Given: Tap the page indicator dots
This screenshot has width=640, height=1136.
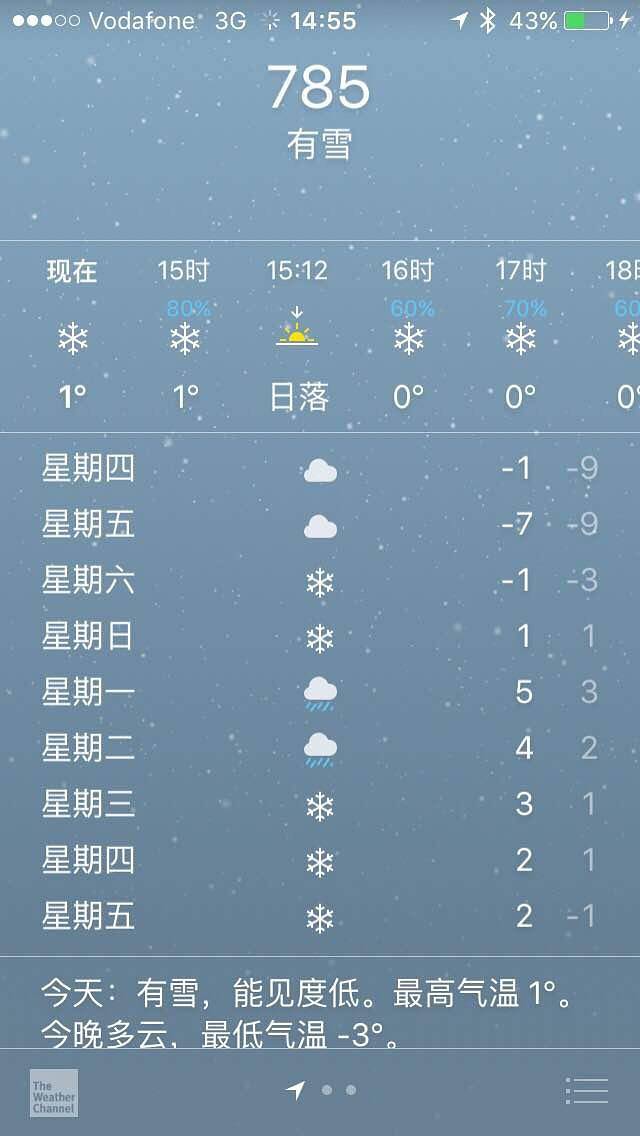Looking at the screenshot, I should point(322,1090).
